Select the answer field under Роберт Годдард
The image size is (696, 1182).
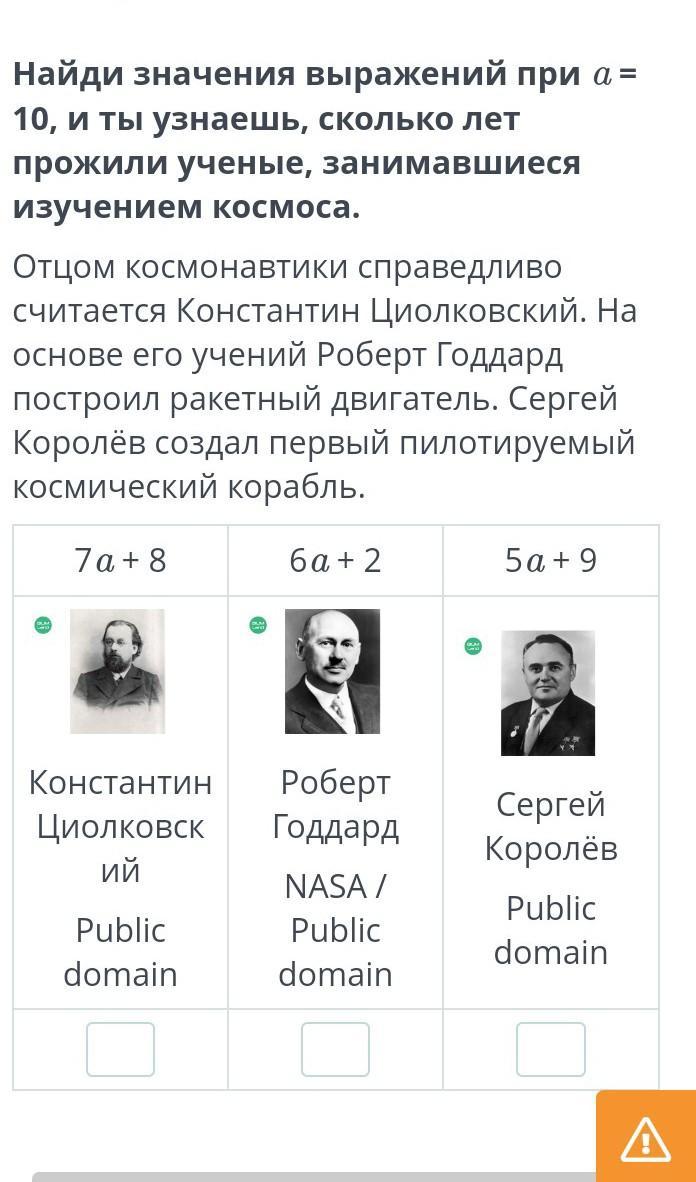point(336,1049)
